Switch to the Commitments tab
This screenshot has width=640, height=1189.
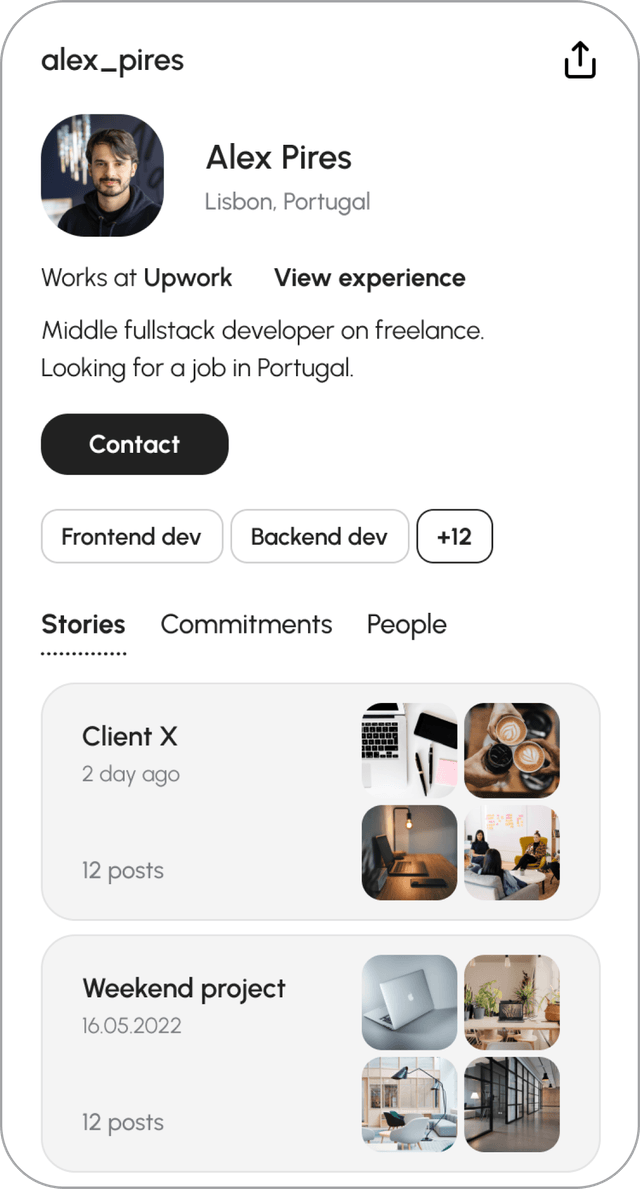point(246,625)
